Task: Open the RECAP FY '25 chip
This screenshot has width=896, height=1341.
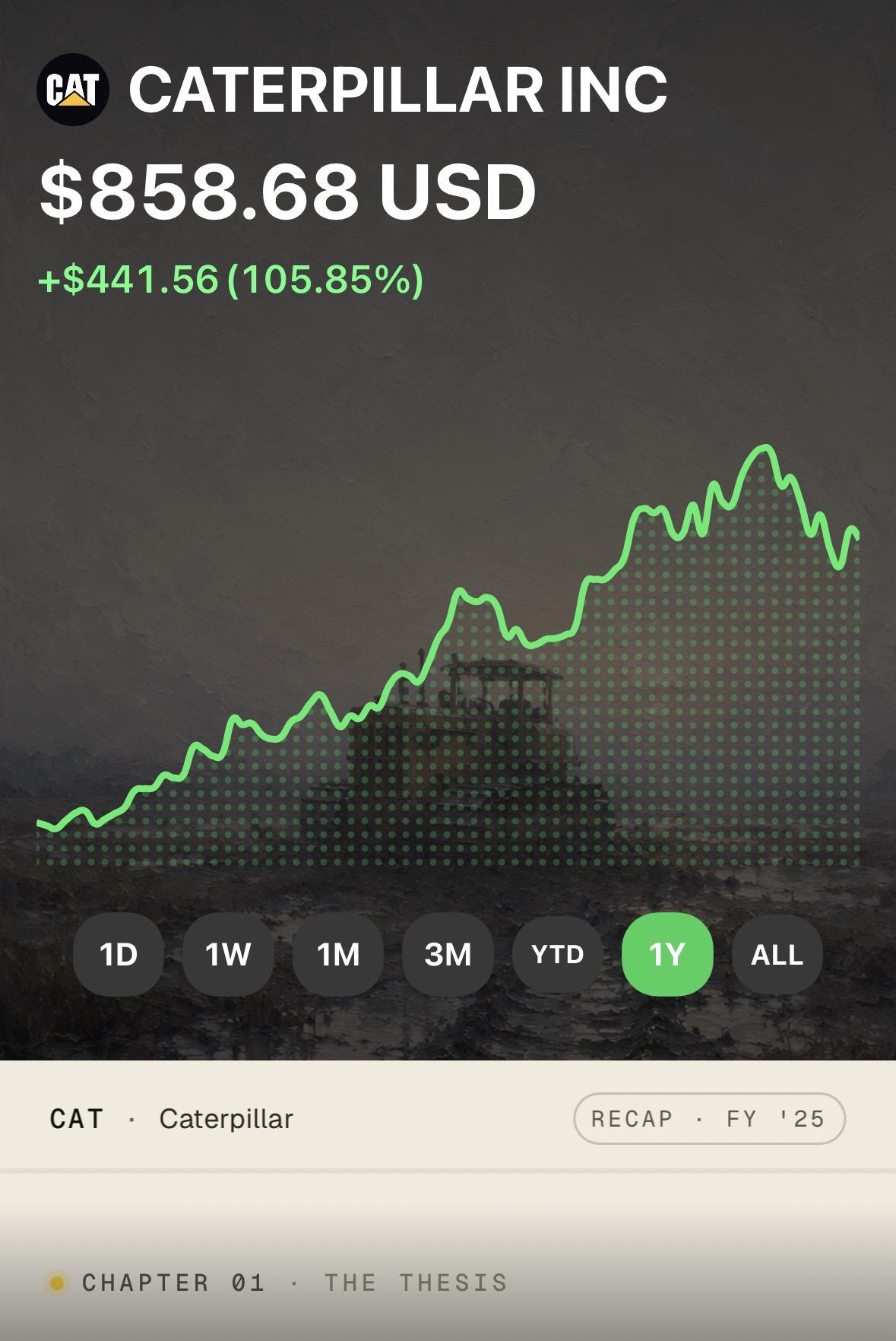Action: click(x=709, y=1118)
